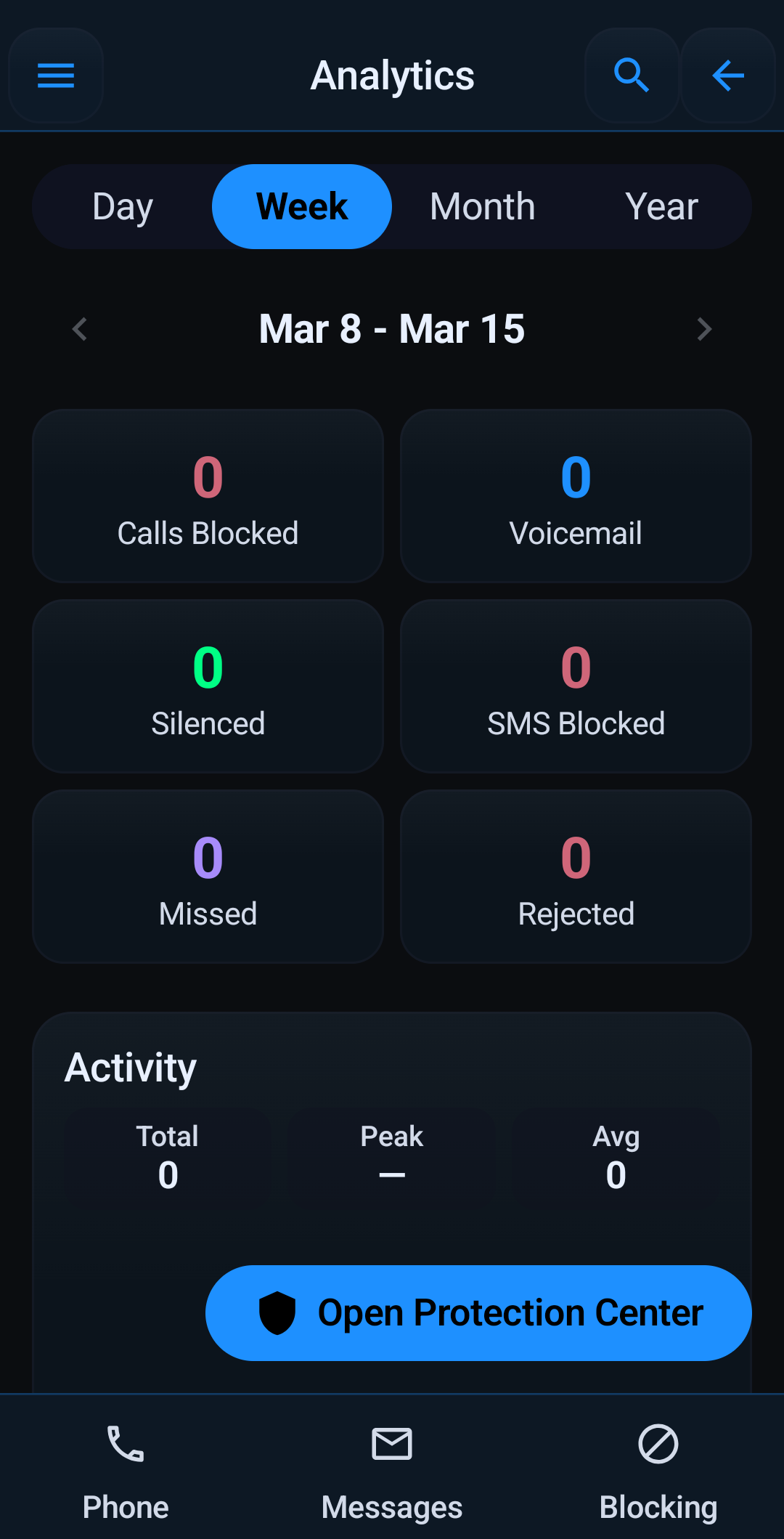Image resolution: width=784 pixels, height=1539 pixels.
Task: Select the Blocking icon
Action: click(657, 1444)
